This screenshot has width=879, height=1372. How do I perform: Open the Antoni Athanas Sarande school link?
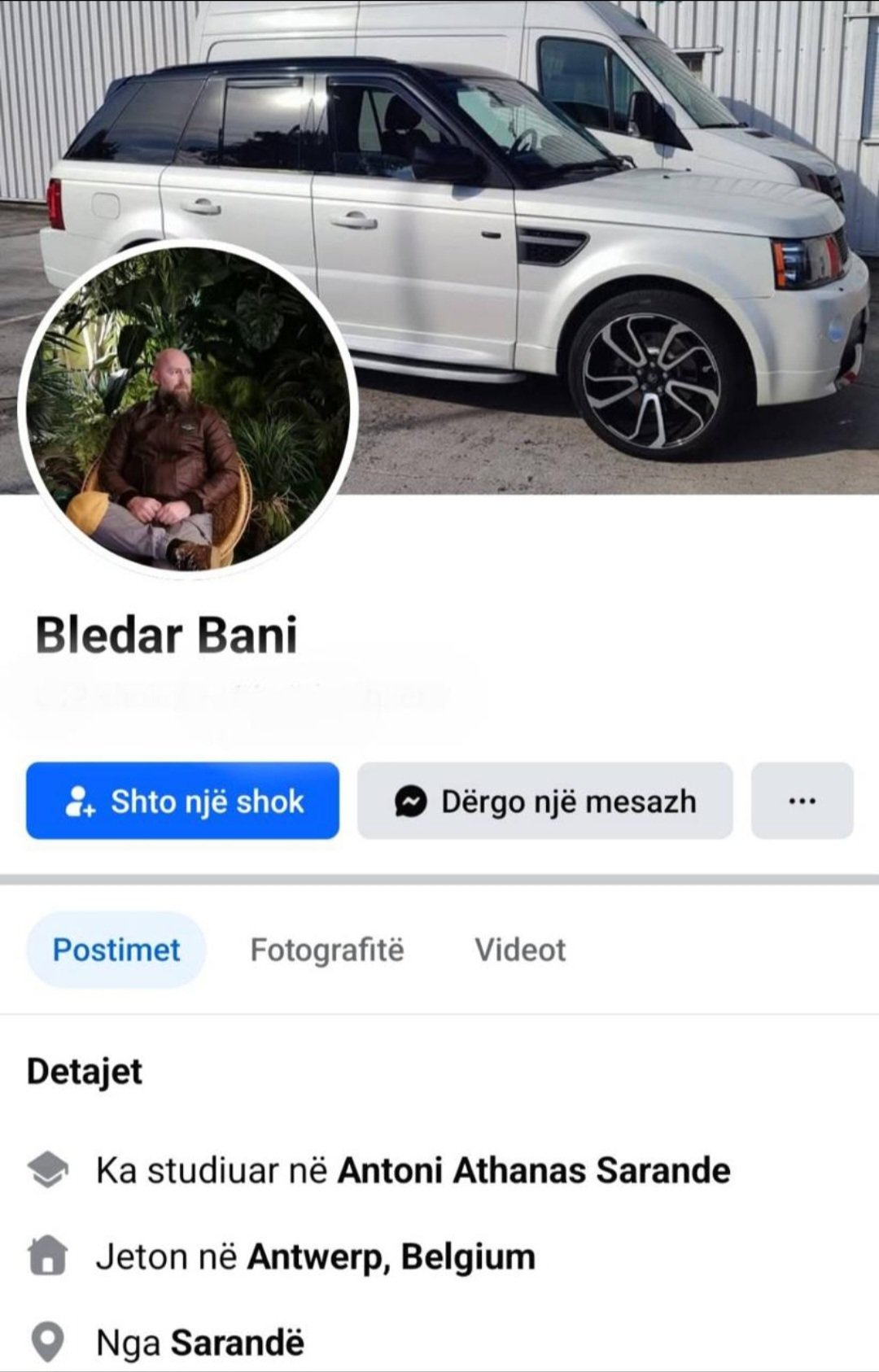pyautogui.click(x=533, y=1170)
